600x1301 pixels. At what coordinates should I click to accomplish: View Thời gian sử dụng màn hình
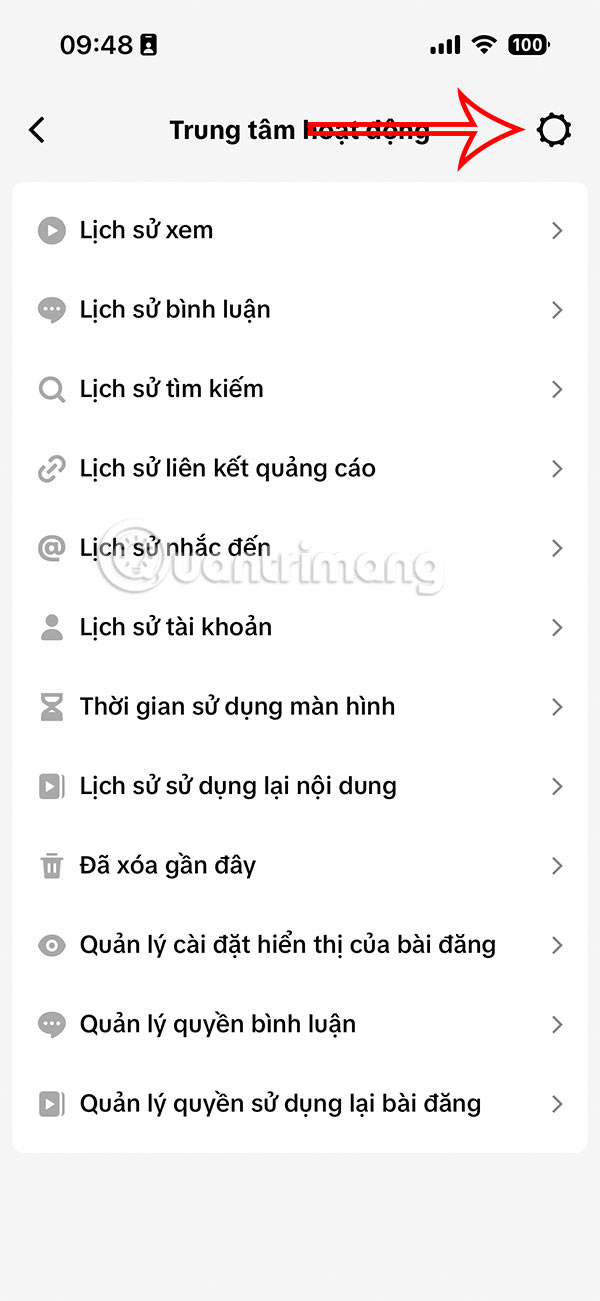click(x=300, y=707)
